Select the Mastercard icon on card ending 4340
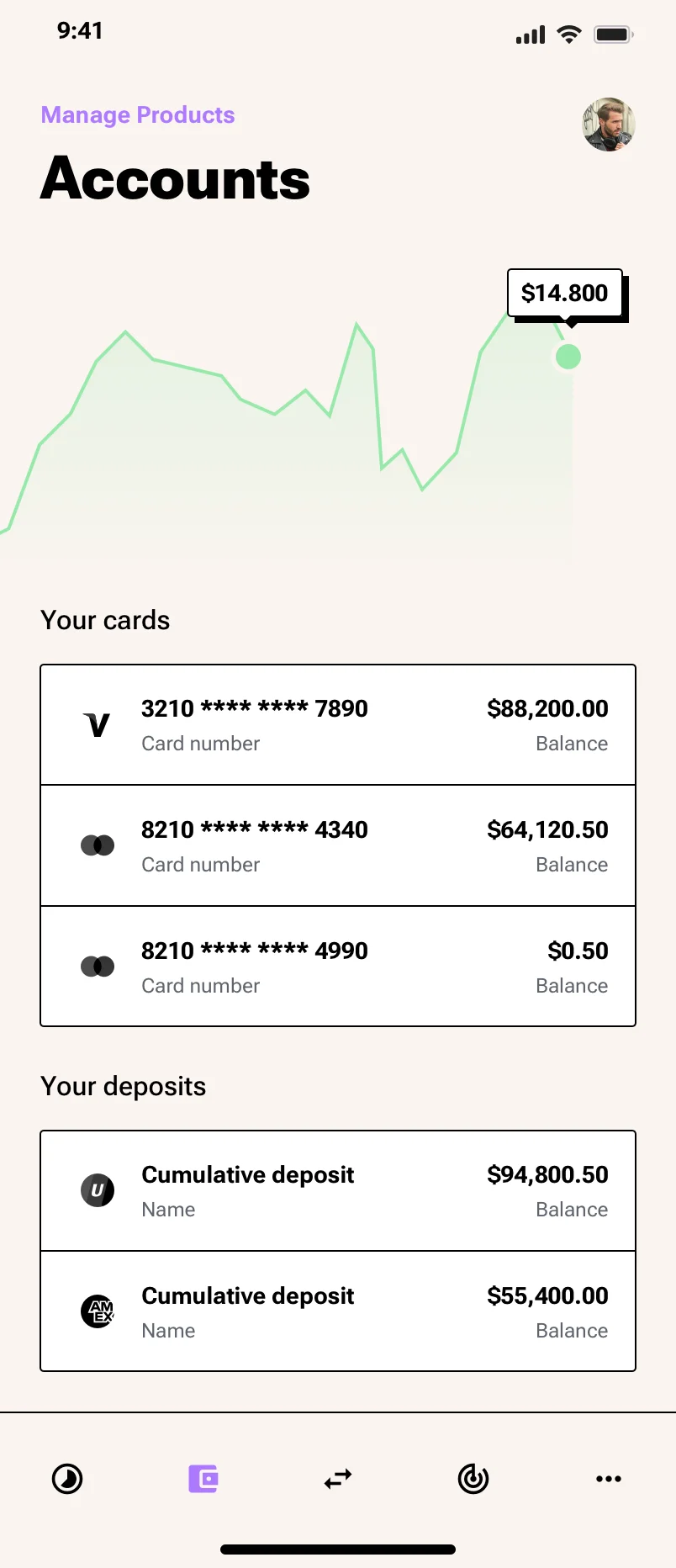Viewport: 676px width, 1568px height. pos(98,845)
